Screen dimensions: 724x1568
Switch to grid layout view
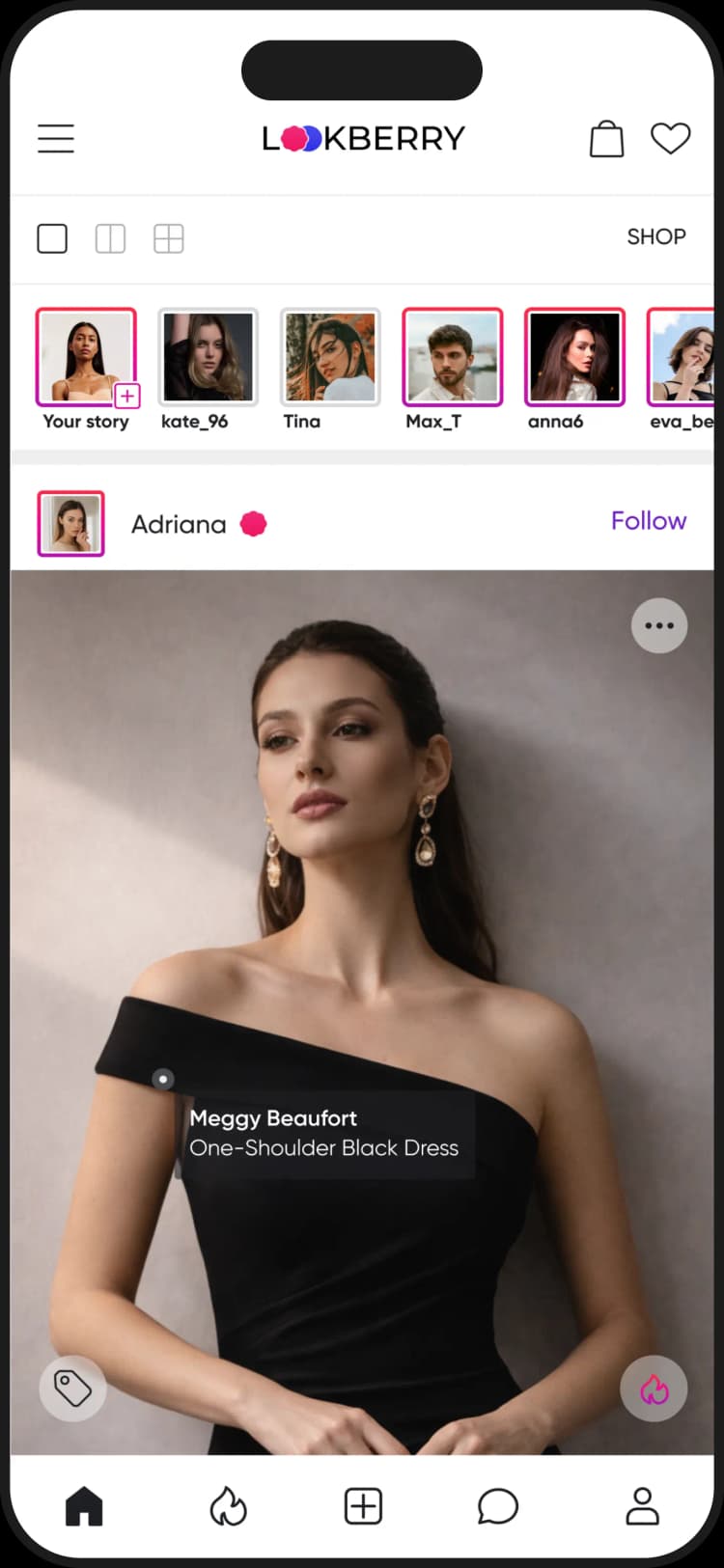pos(168,238)
